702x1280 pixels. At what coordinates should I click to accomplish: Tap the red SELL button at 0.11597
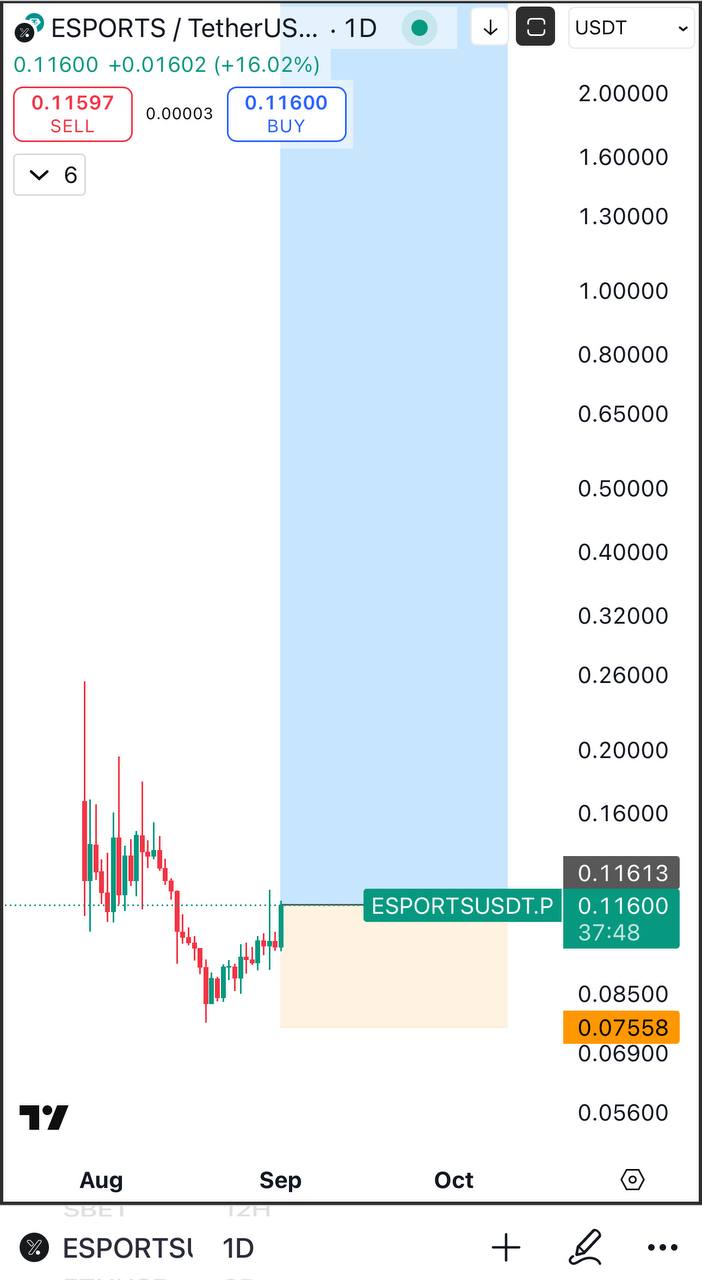point(73,114)
